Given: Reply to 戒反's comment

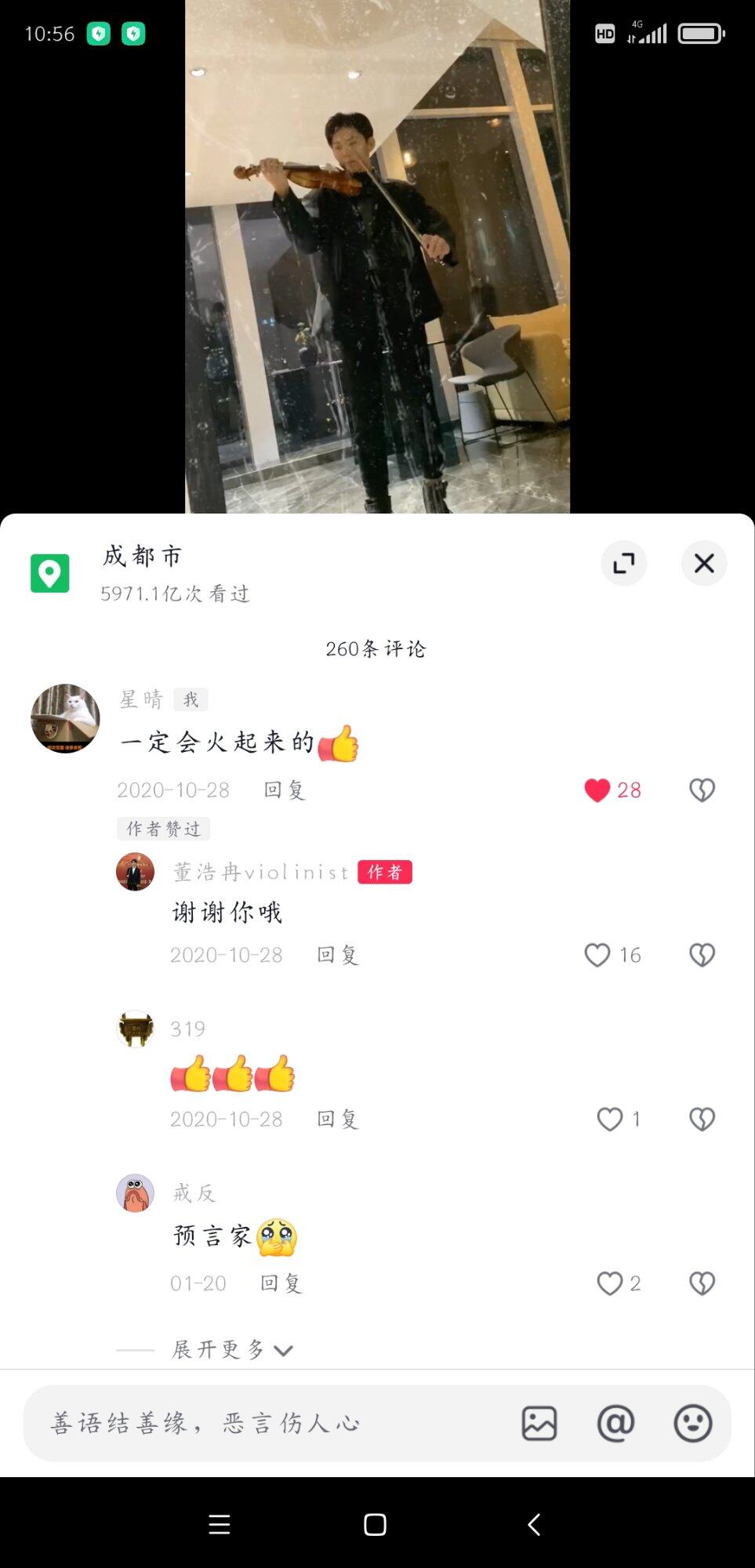Looking at the screenshot, I should (281, 1283).
